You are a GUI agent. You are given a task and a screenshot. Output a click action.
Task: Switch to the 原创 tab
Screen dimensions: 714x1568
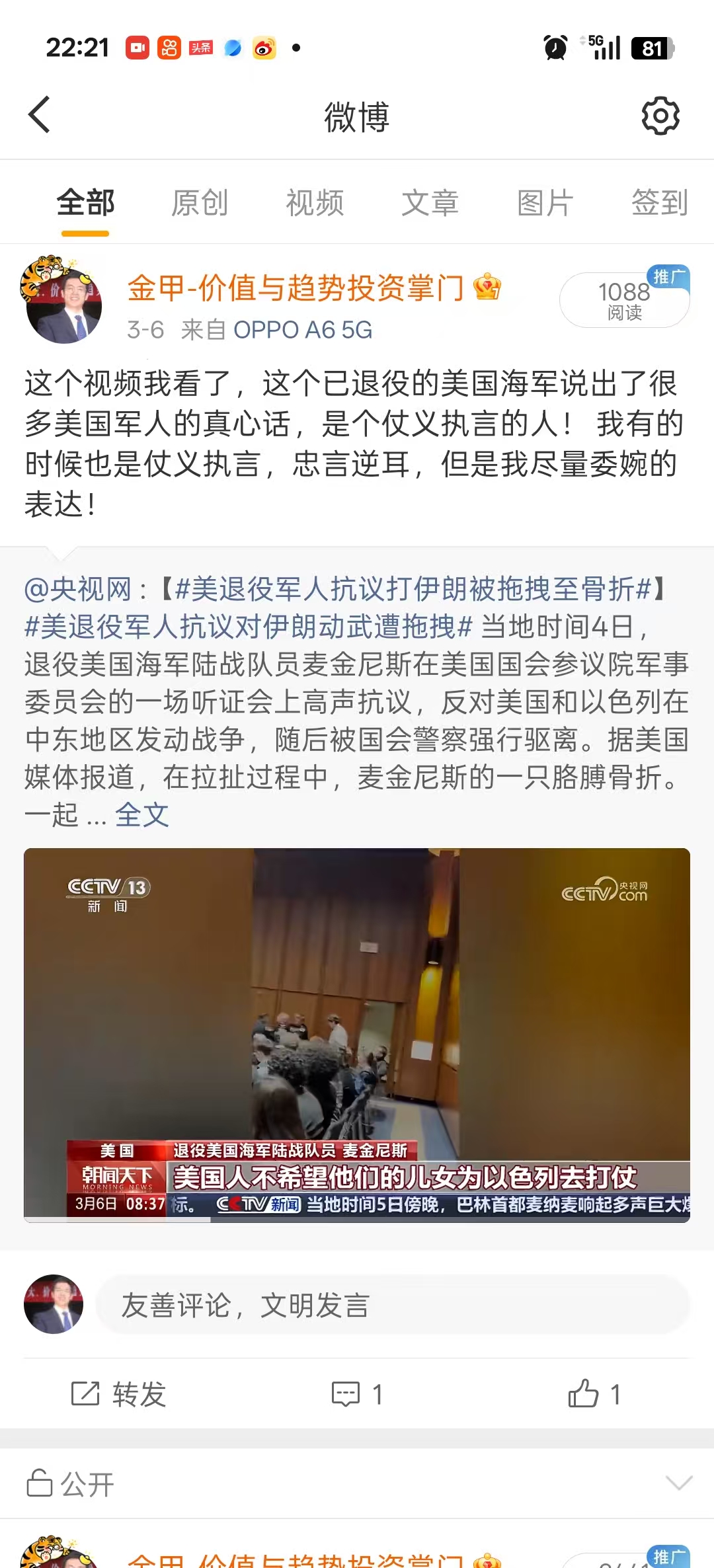200,202
